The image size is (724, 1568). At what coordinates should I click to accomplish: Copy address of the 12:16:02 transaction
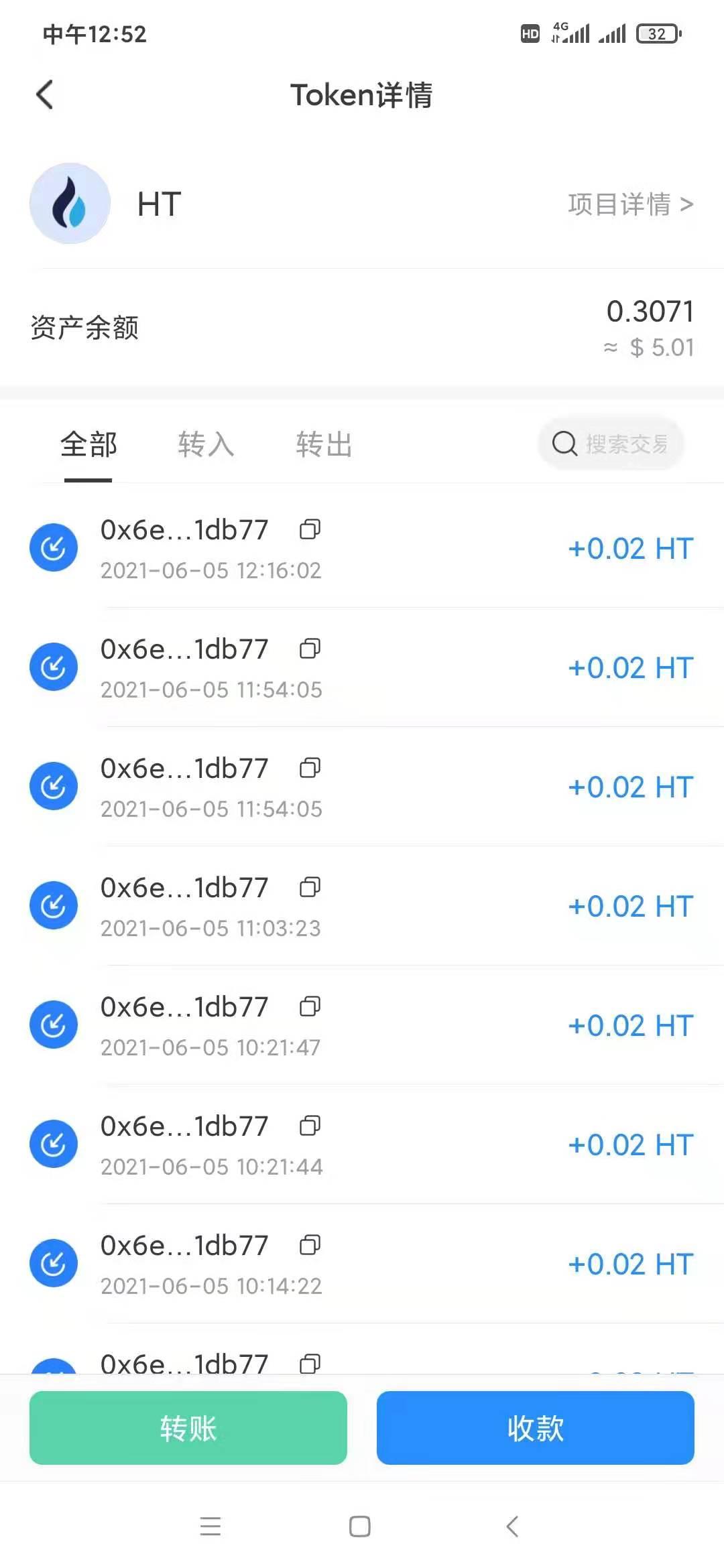(310, 529)
